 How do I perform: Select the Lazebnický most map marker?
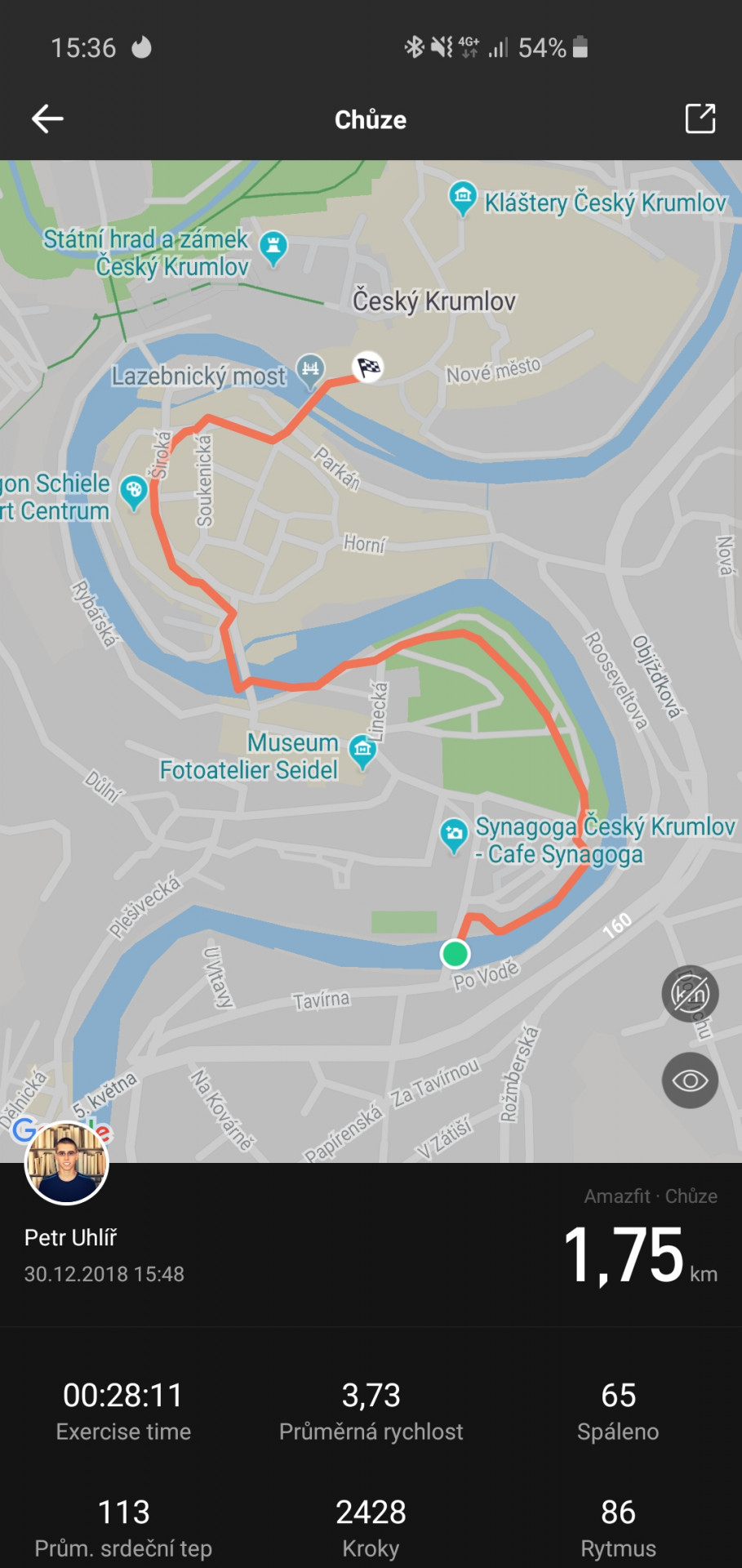(310, 370)
